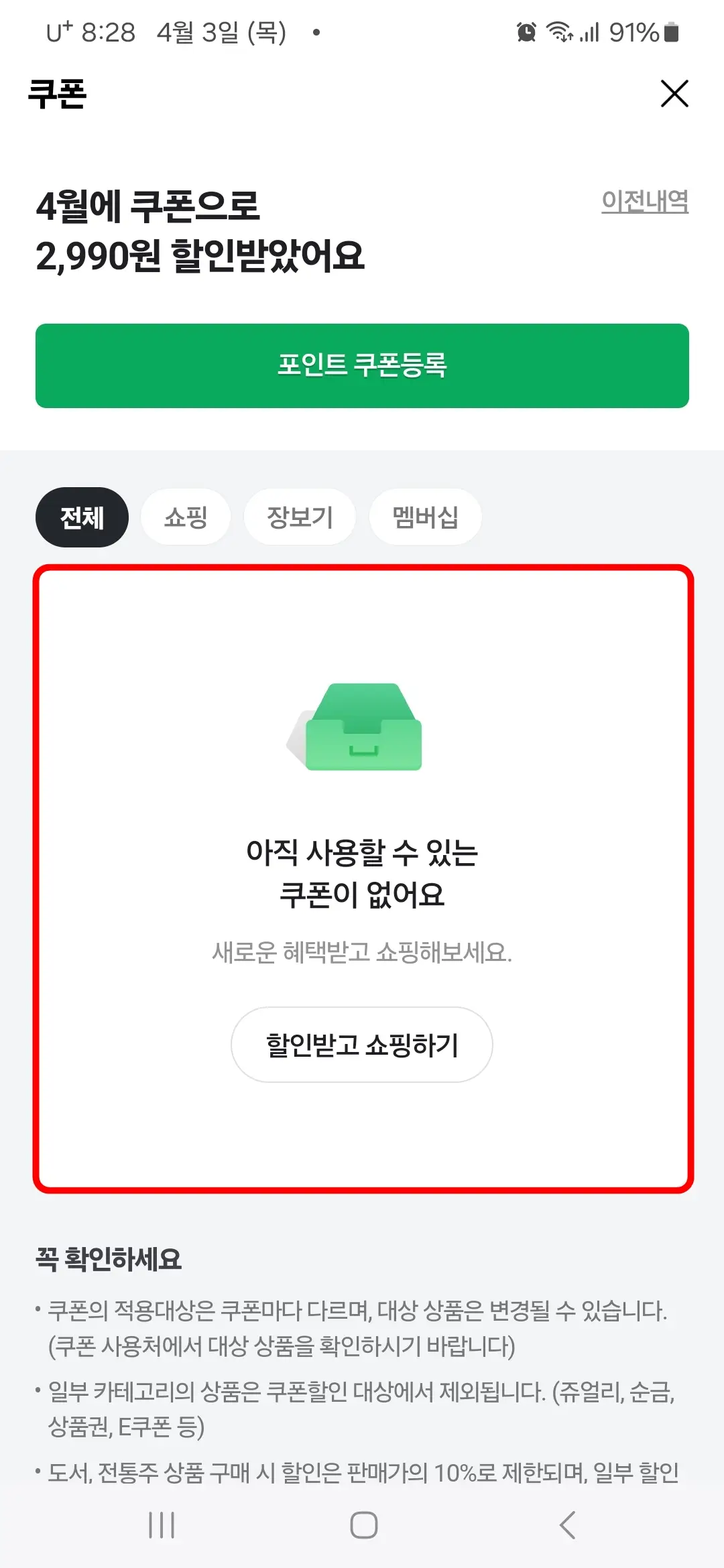Select the 장보기 filter chip
The width and height of the screenshot is (724, 1568).
[x=299, y=517]
